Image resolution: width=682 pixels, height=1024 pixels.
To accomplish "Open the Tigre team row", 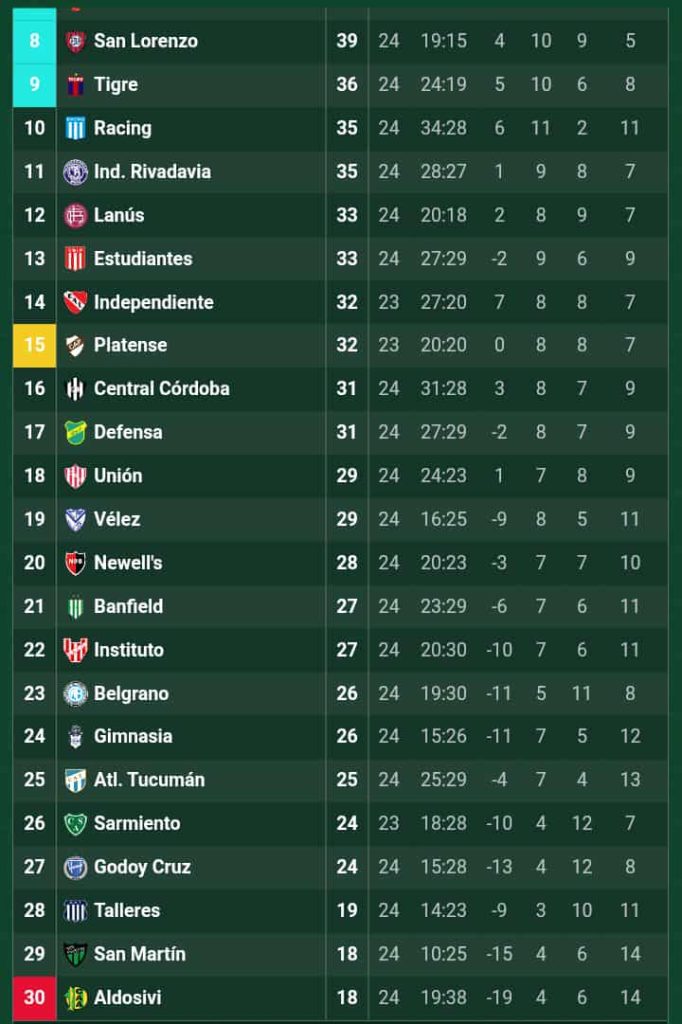I will coord(116,85).
